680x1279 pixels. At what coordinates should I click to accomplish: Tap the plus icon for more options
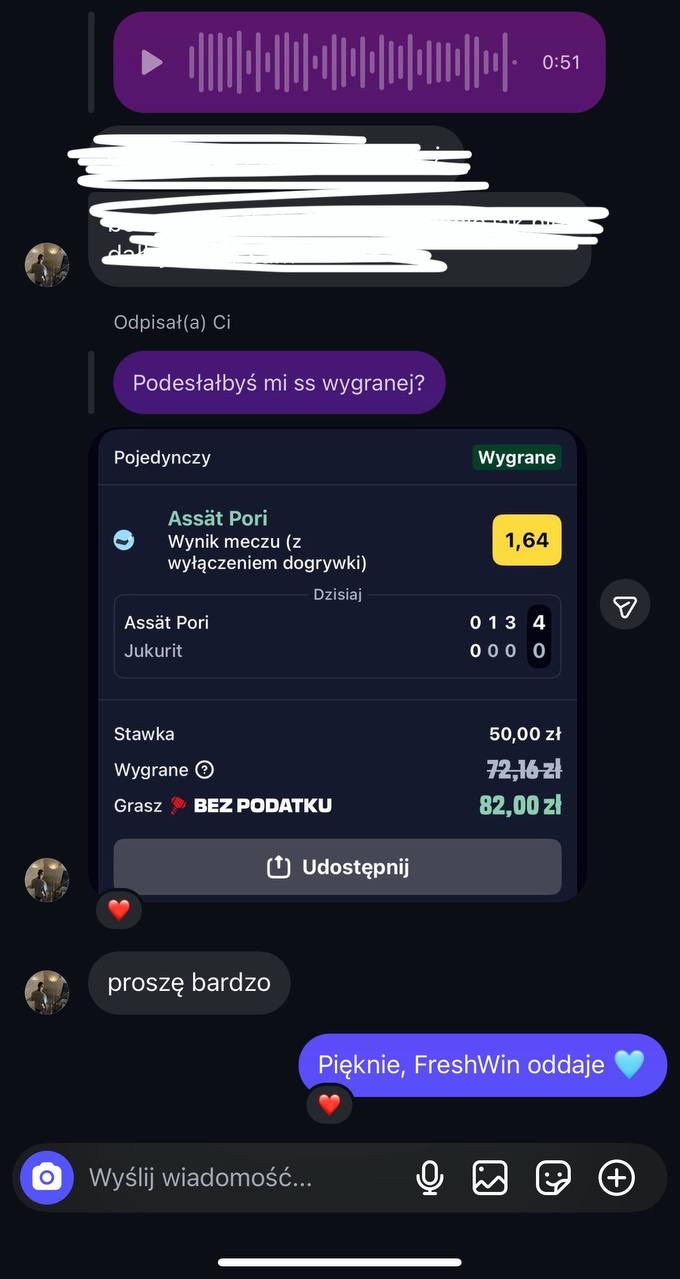click(616, 1178)
